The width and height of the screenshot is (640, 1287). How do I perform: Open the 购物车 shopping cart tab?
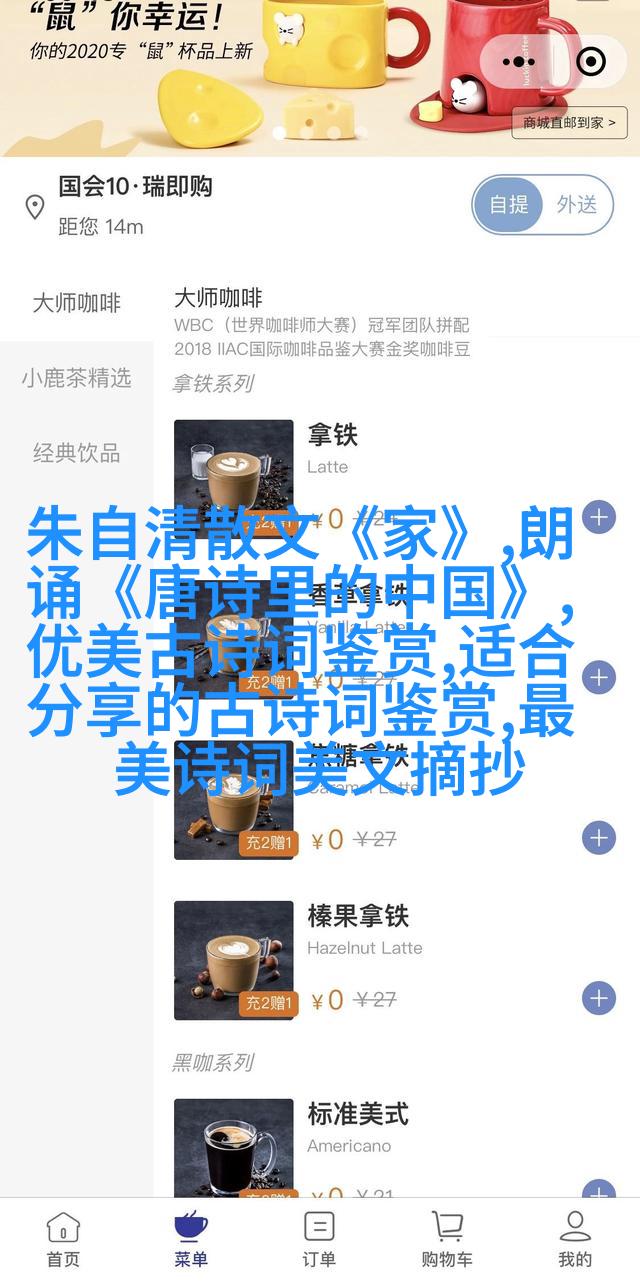(447, 1238)
